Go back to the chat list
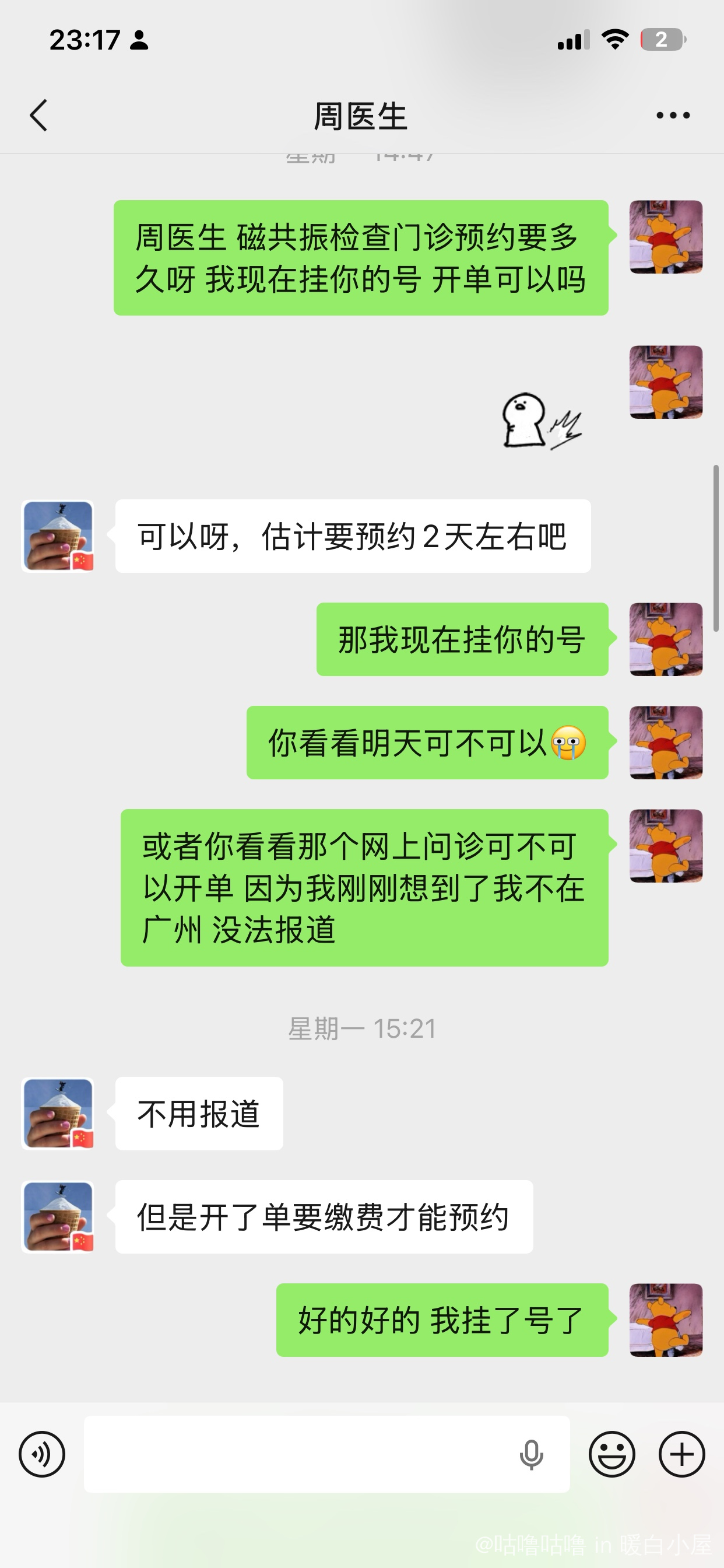 point(38,115)
